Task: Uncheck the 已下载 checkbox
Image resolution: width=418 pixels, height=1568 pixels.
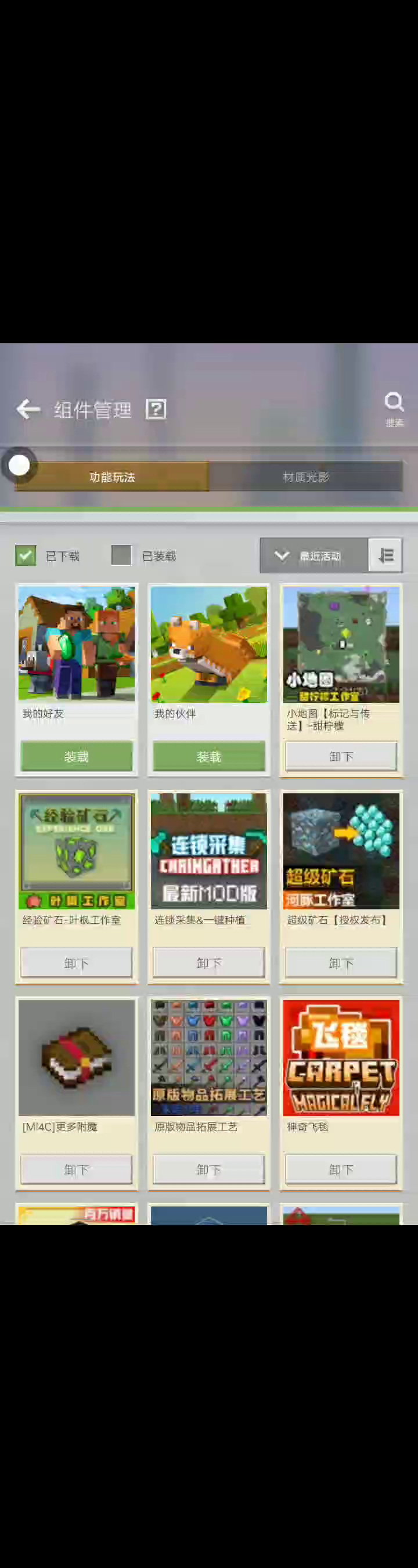Action: point(26,555)
